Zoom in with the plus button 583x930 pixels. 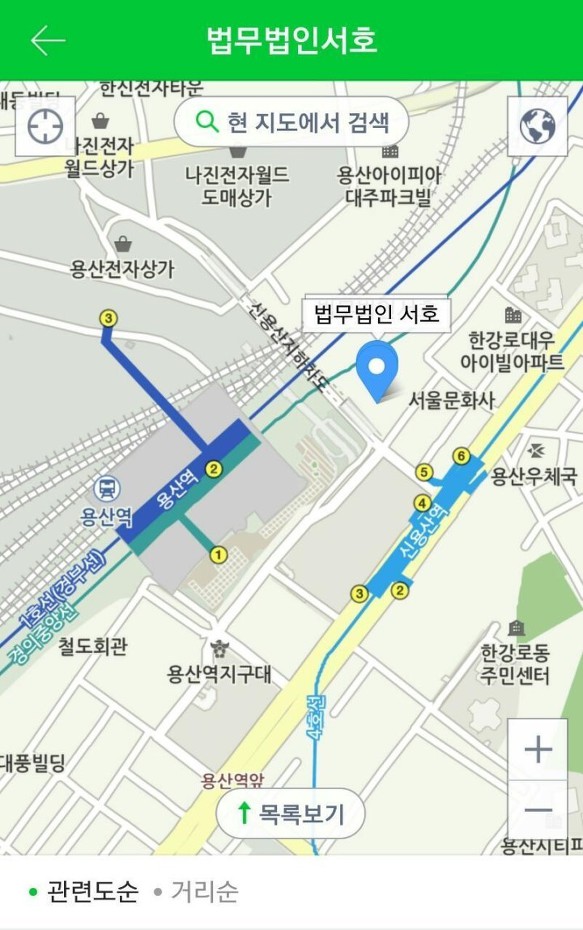click(x=538, y=749)
